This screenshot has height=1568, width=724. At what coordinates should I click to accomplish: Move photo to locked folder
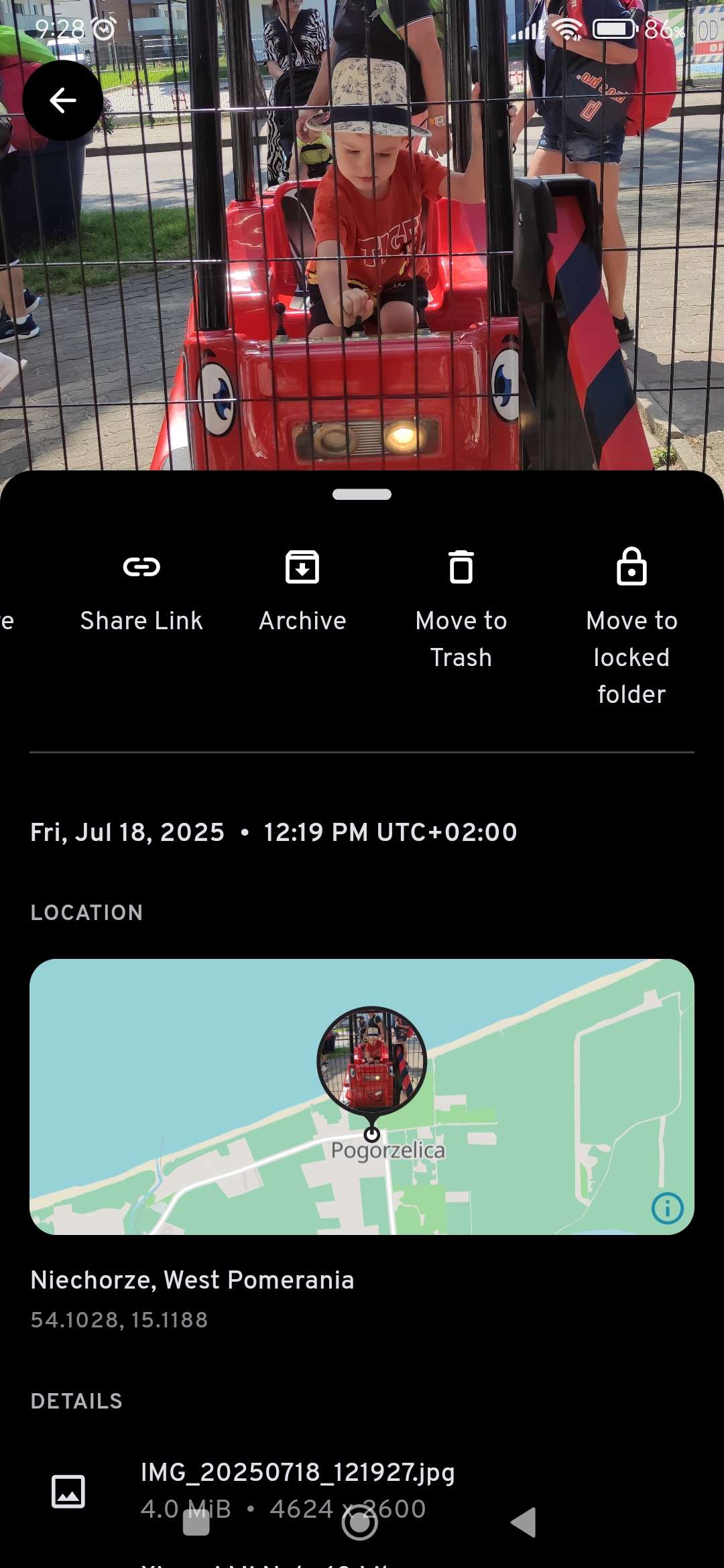pos(631,626)
